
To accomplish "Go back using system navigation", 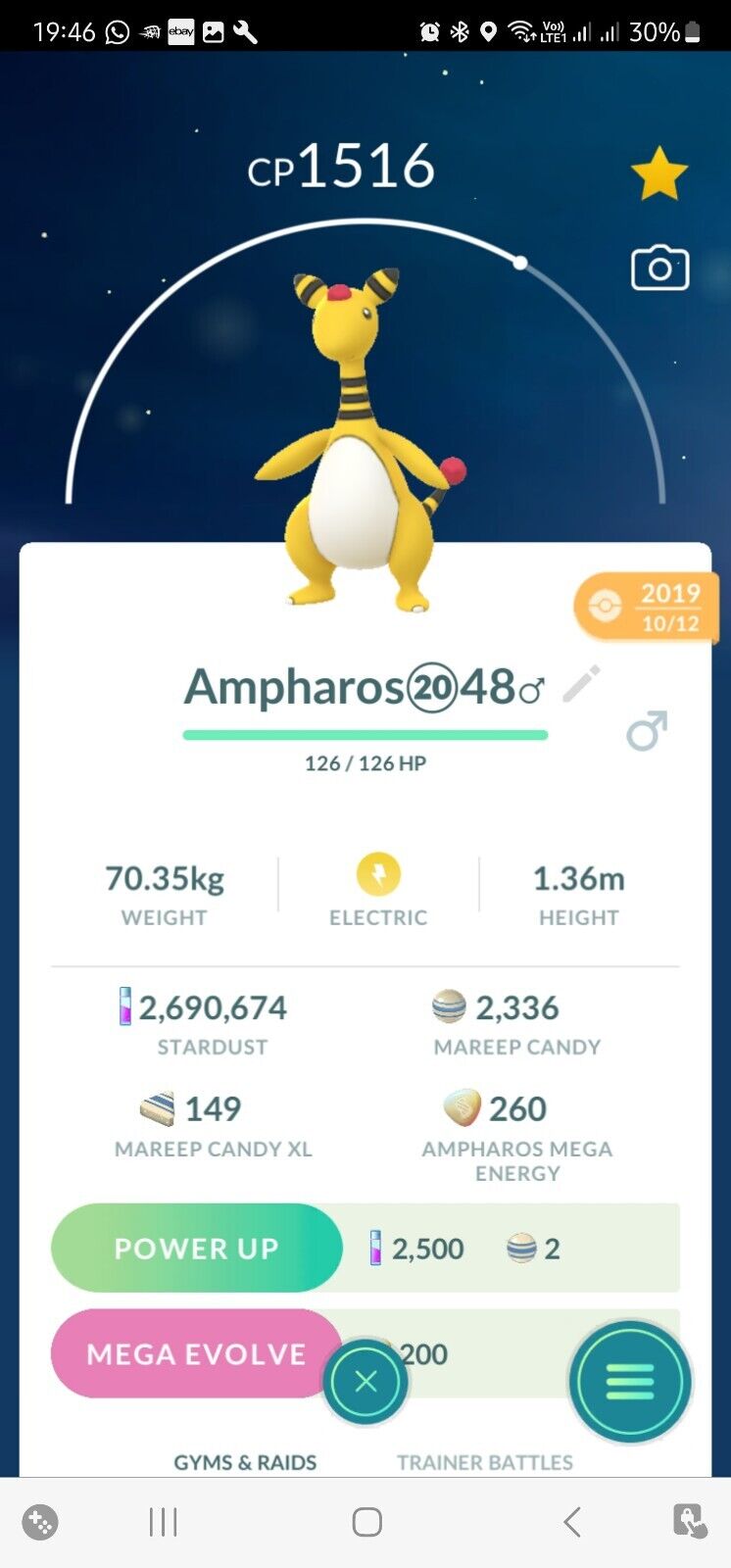I will (x=573, y=1522).
